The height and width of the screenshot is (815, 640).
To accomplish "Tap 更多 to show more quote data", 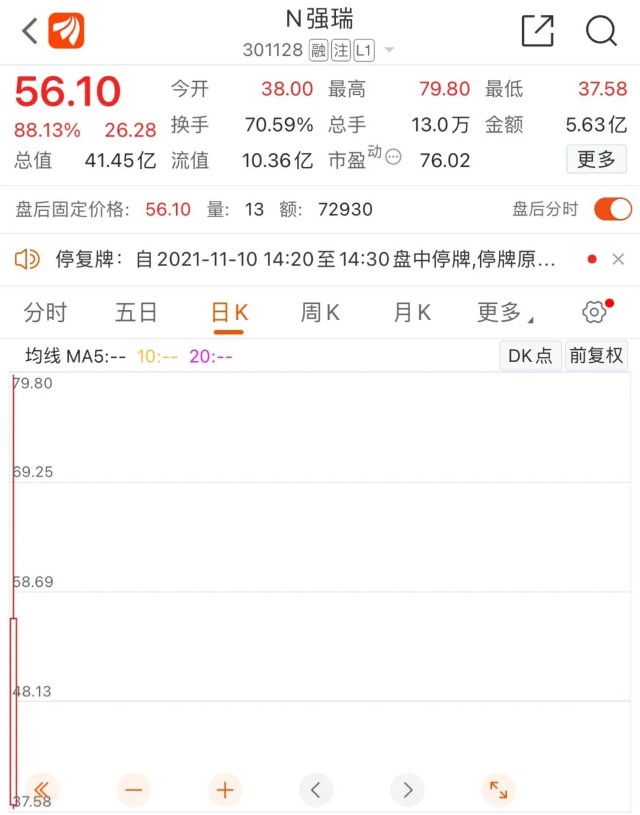I will tap(596, 159).
